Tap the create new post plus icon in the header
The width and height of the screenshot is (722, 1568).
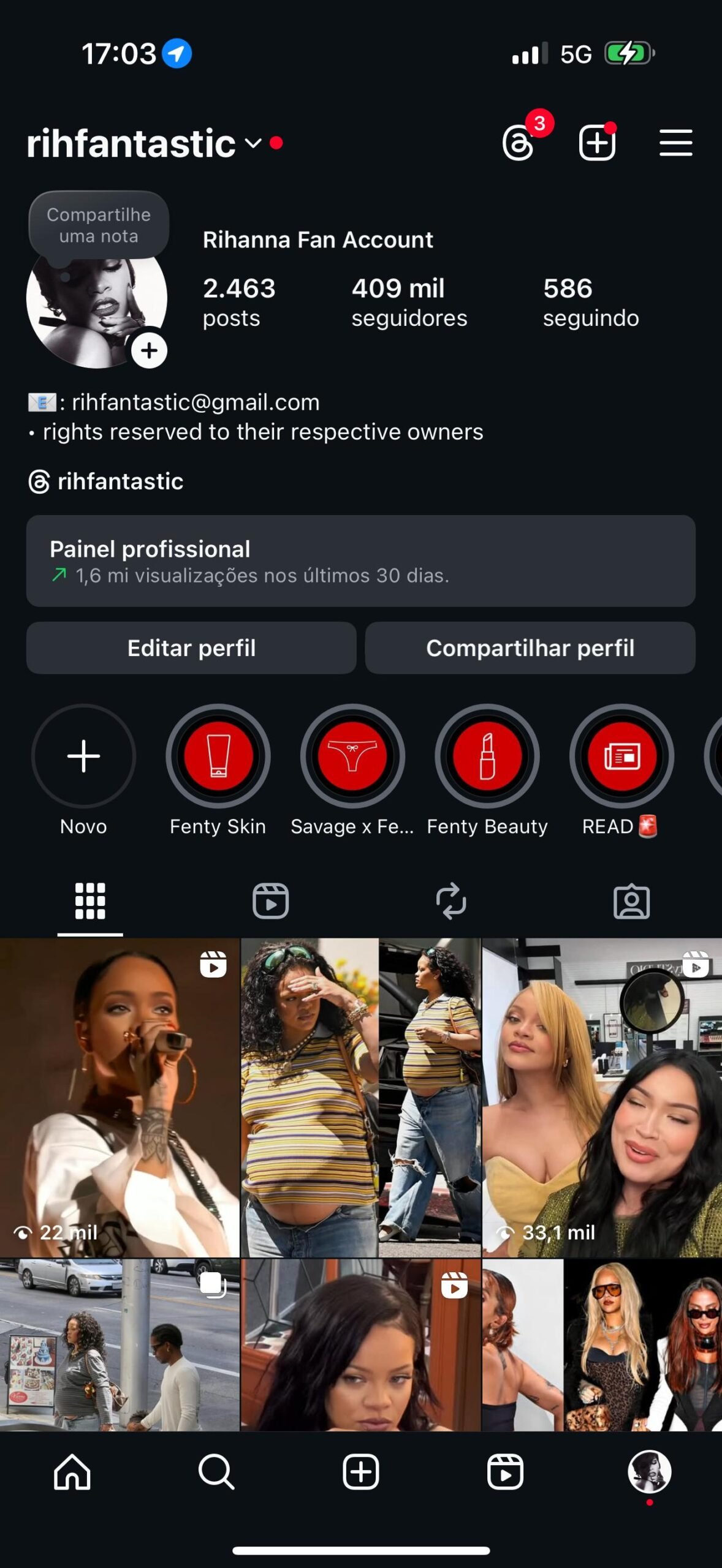[597, 143]
